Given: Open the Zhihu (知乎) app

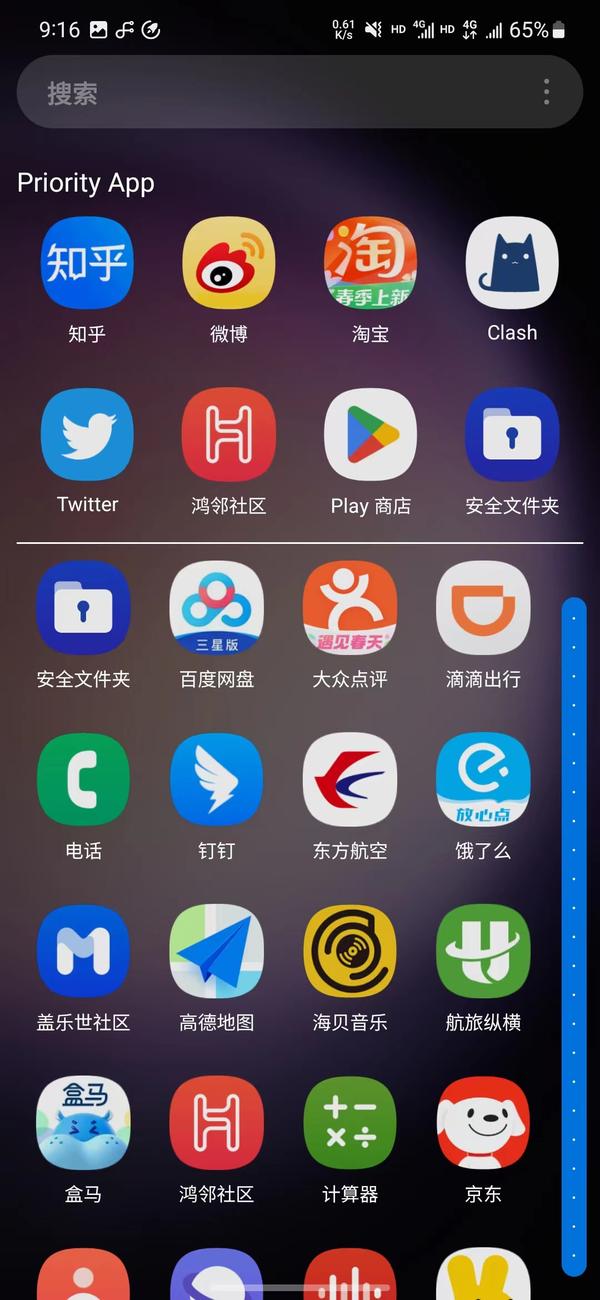Looking at the screenshot, I should click(87, 263).
